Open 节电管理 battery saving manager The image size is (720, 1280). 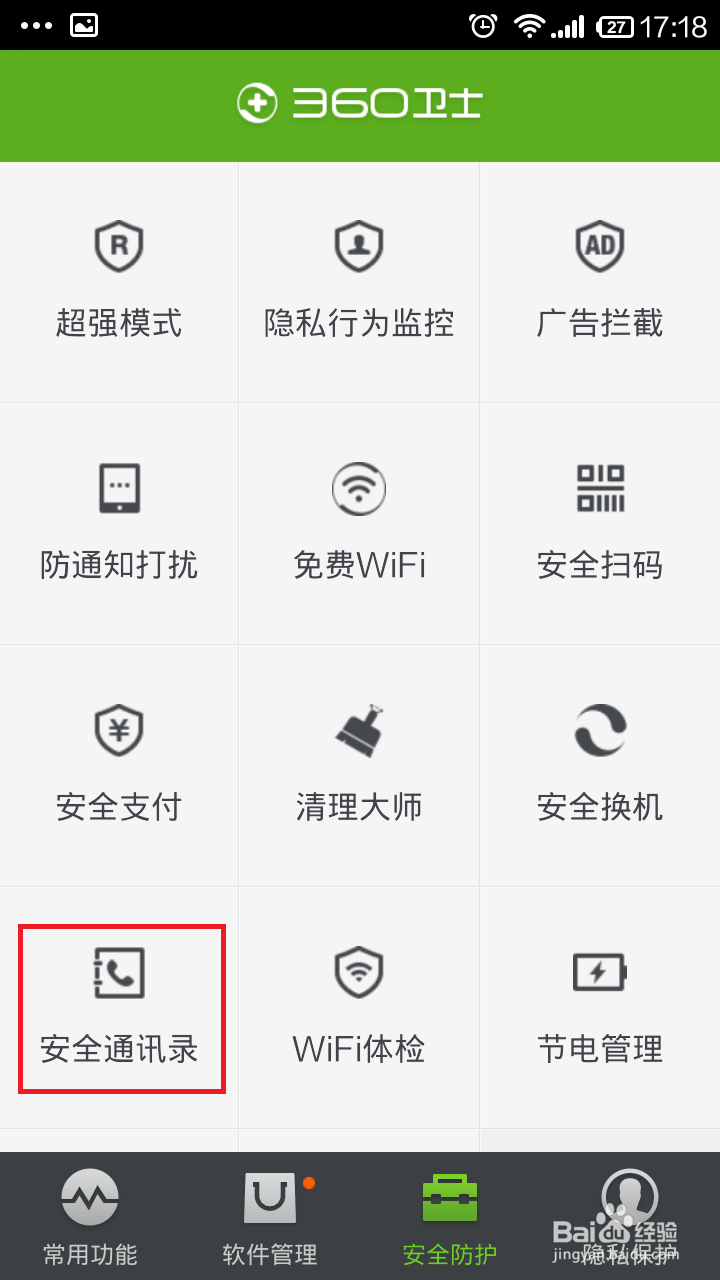pyautogui.click(x=599, y=1005)
